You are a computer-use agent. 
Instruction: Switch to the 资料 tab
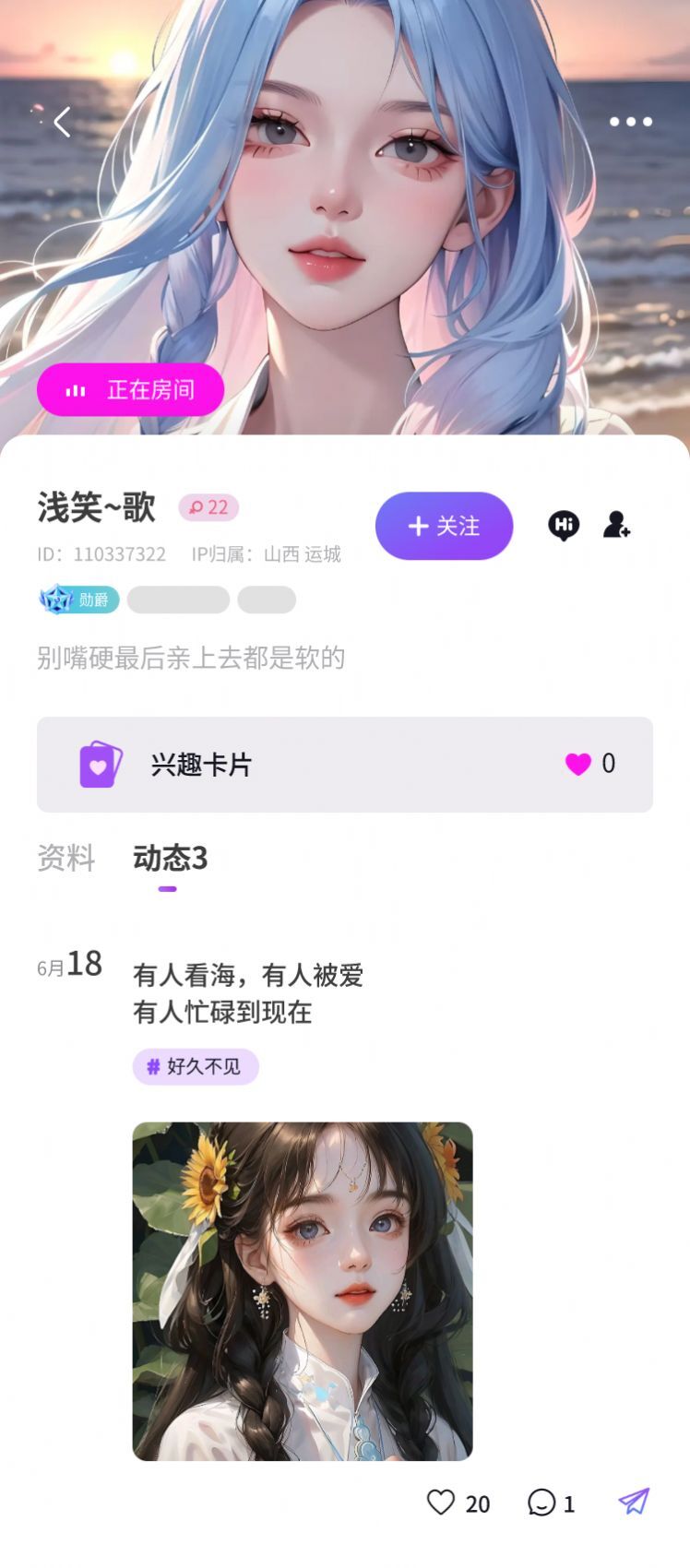66,858
